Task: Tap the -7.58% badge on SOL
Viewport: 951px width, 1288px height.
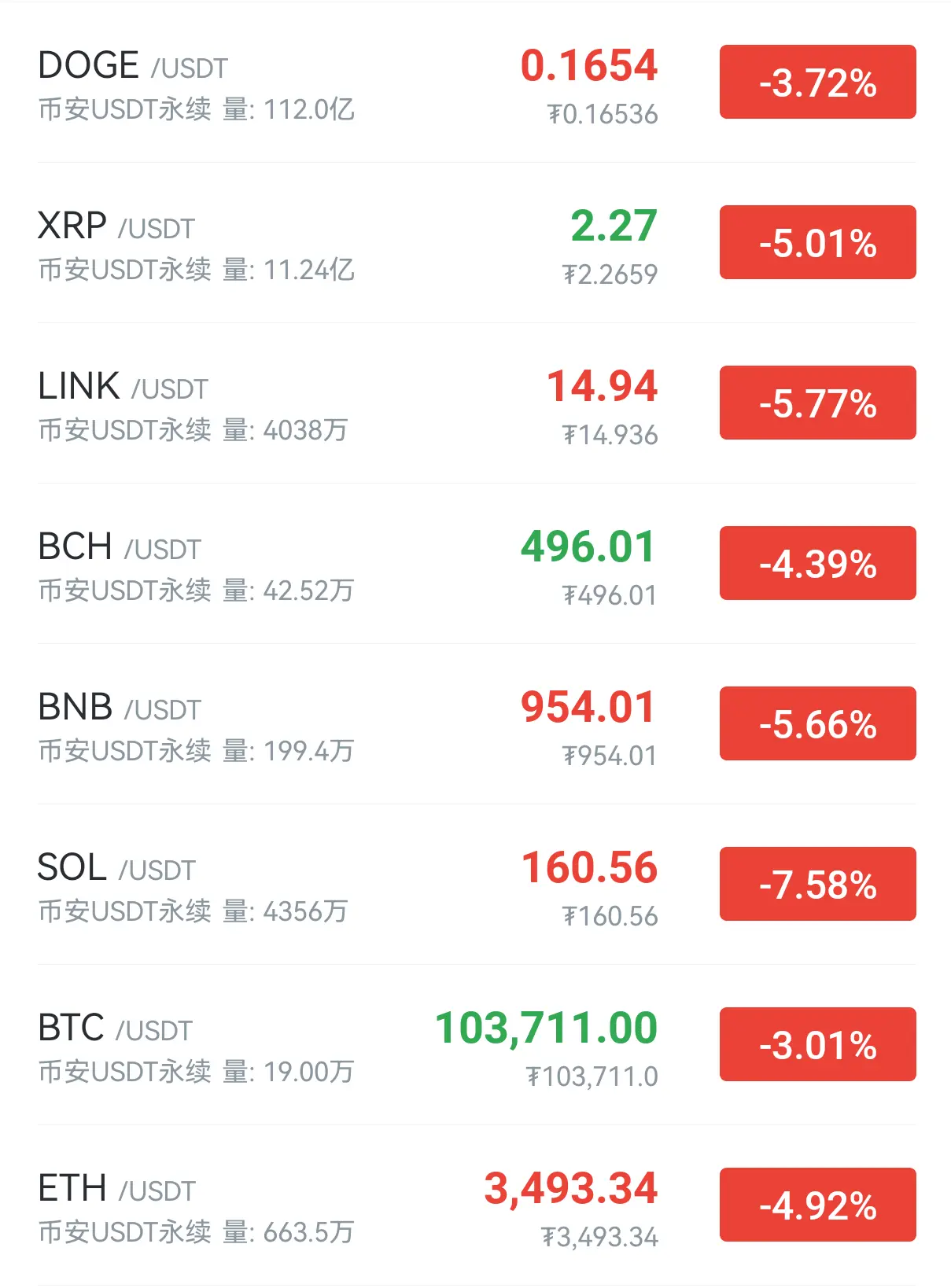Action: coord(817,885)
